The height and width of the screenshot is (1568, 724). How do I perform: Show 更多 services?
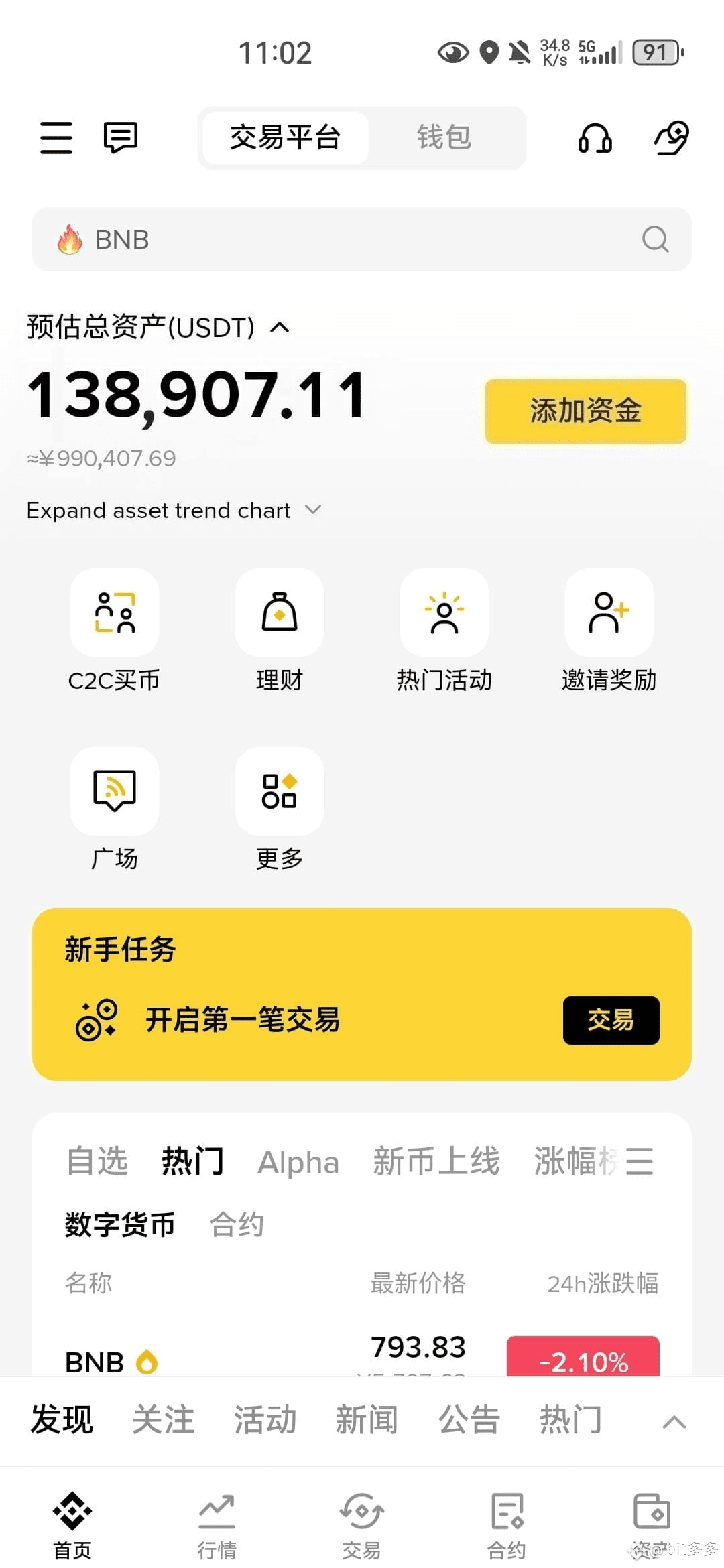tap(280, 809)
